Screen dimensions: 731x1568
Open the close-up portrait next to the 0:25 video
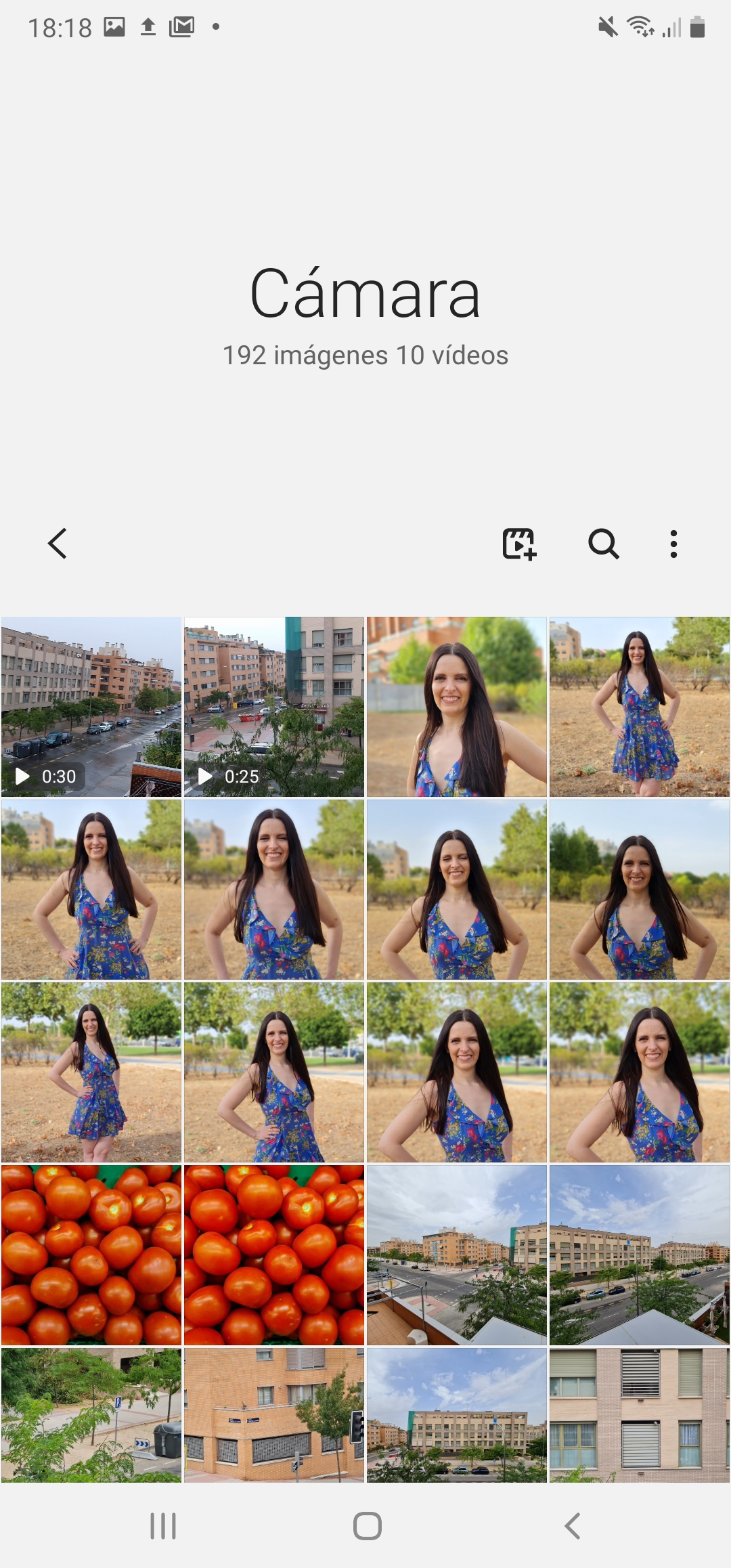click(457, 706)
